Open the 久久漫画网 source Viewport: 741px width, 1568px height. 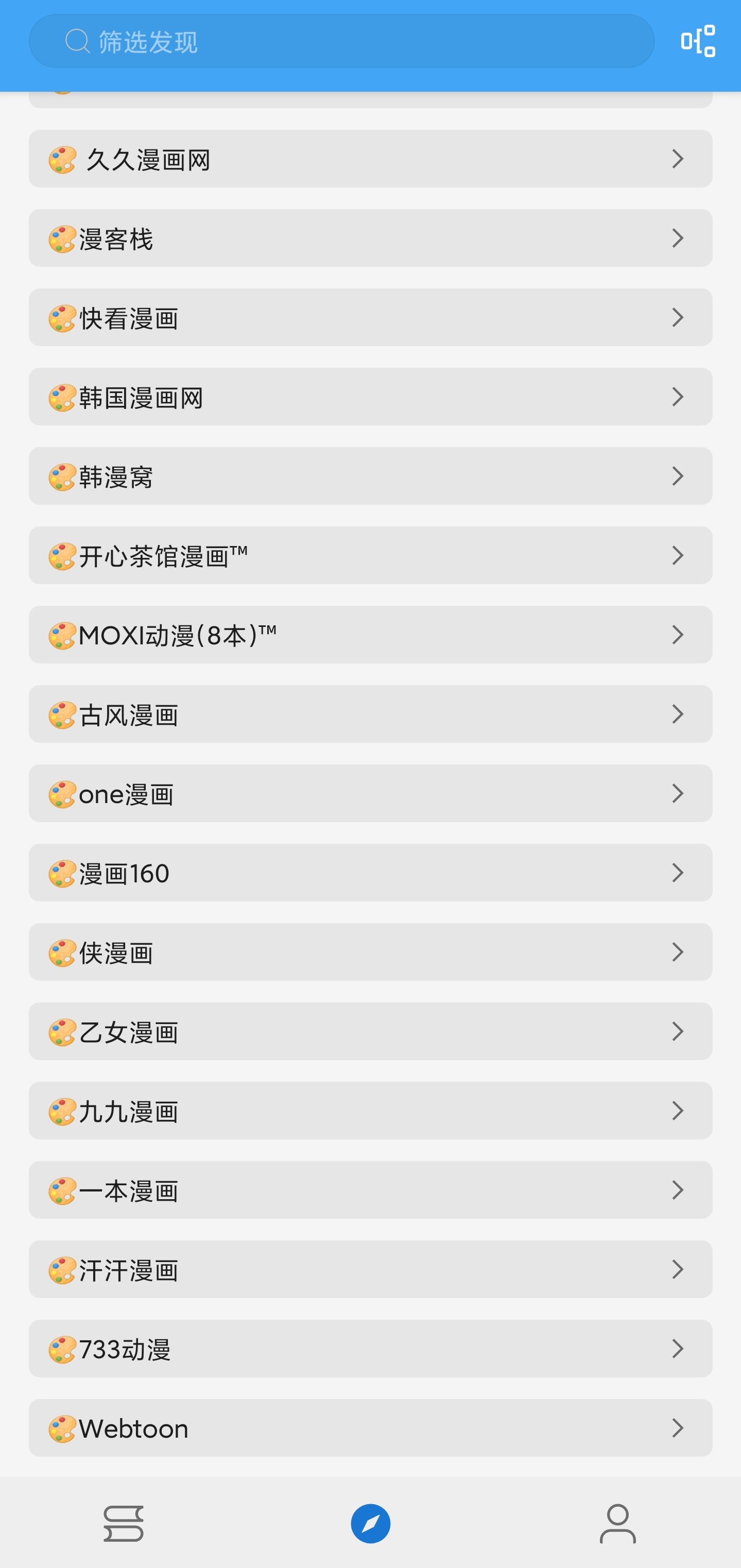[x=370, y=159]
